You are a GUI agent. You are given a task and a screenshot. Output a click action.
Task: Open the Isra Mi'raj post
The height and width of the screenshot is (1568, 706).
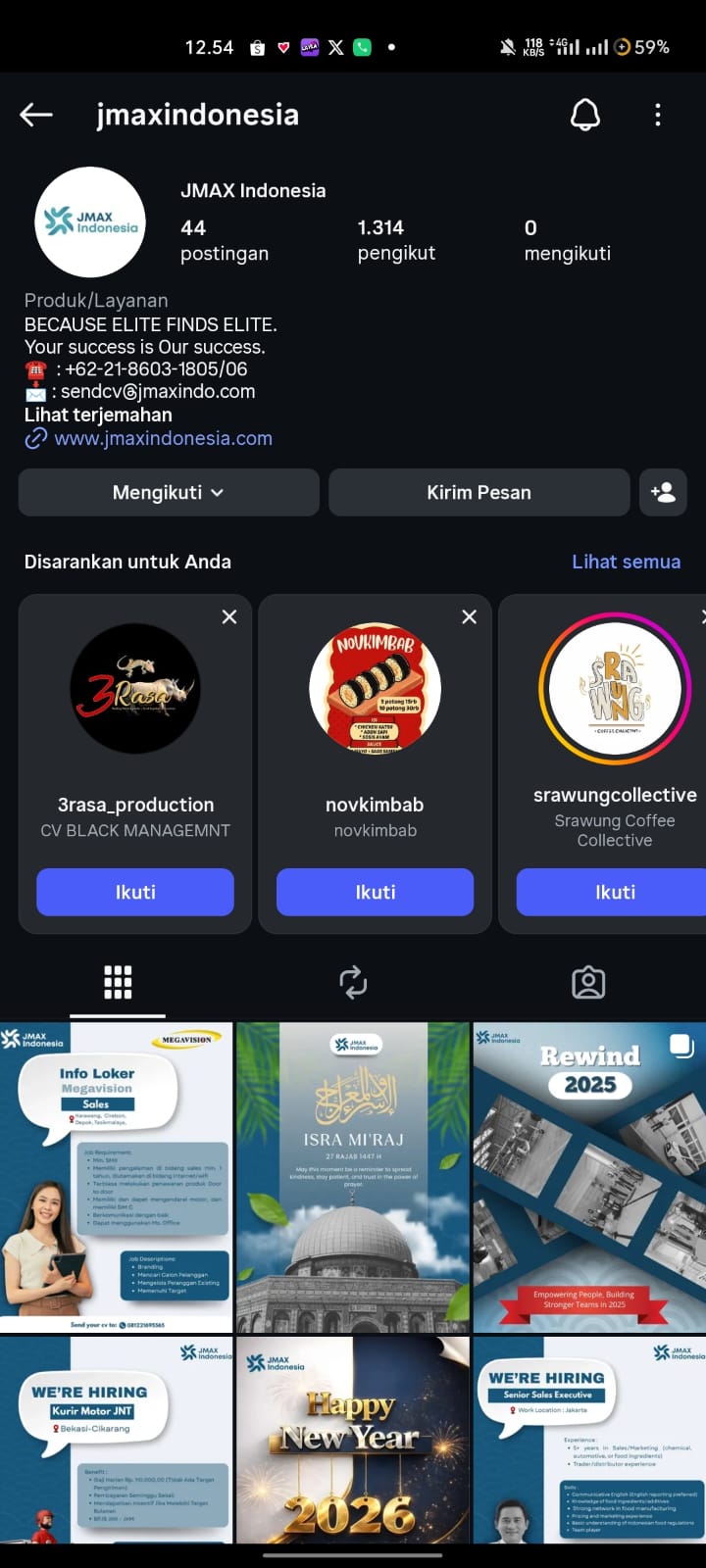pos(353,1177)
